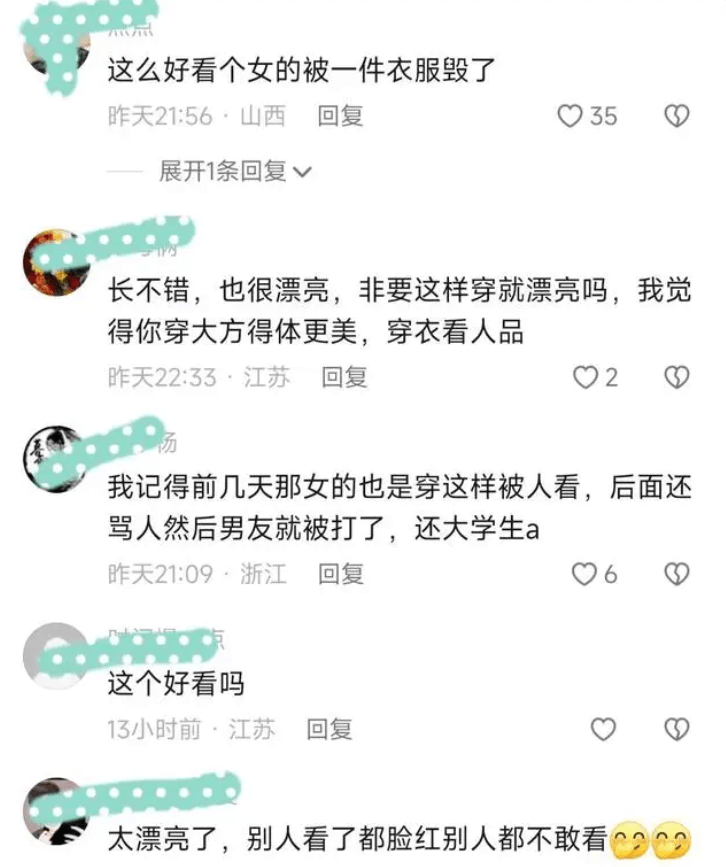
Task: Dislike the comment posted 昨天22:33
Action: coord(676,378)
